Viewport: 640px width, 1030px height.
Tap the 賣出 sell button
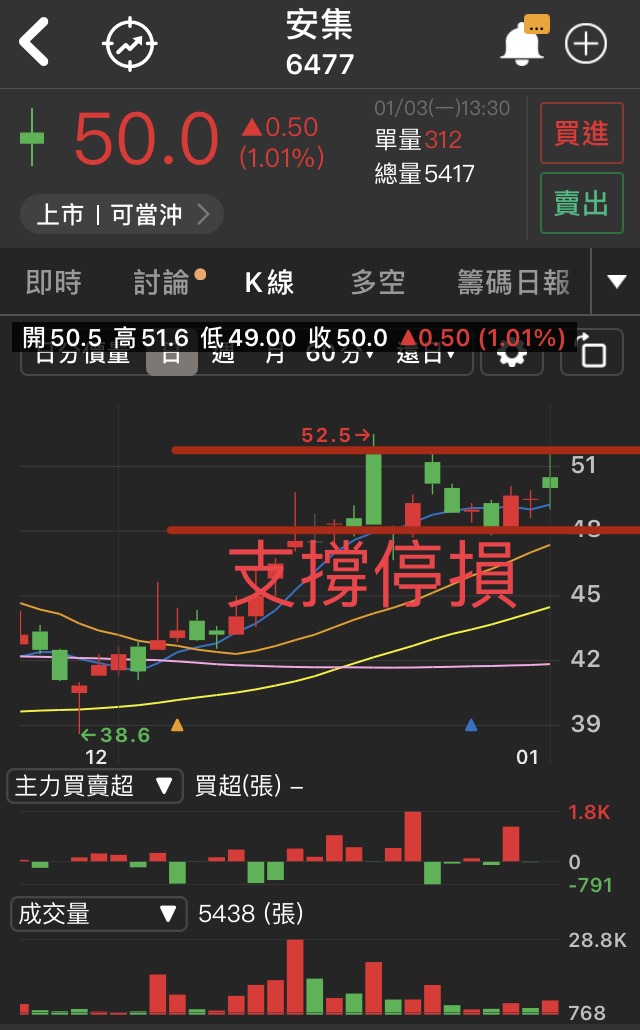tap(581, 204)
